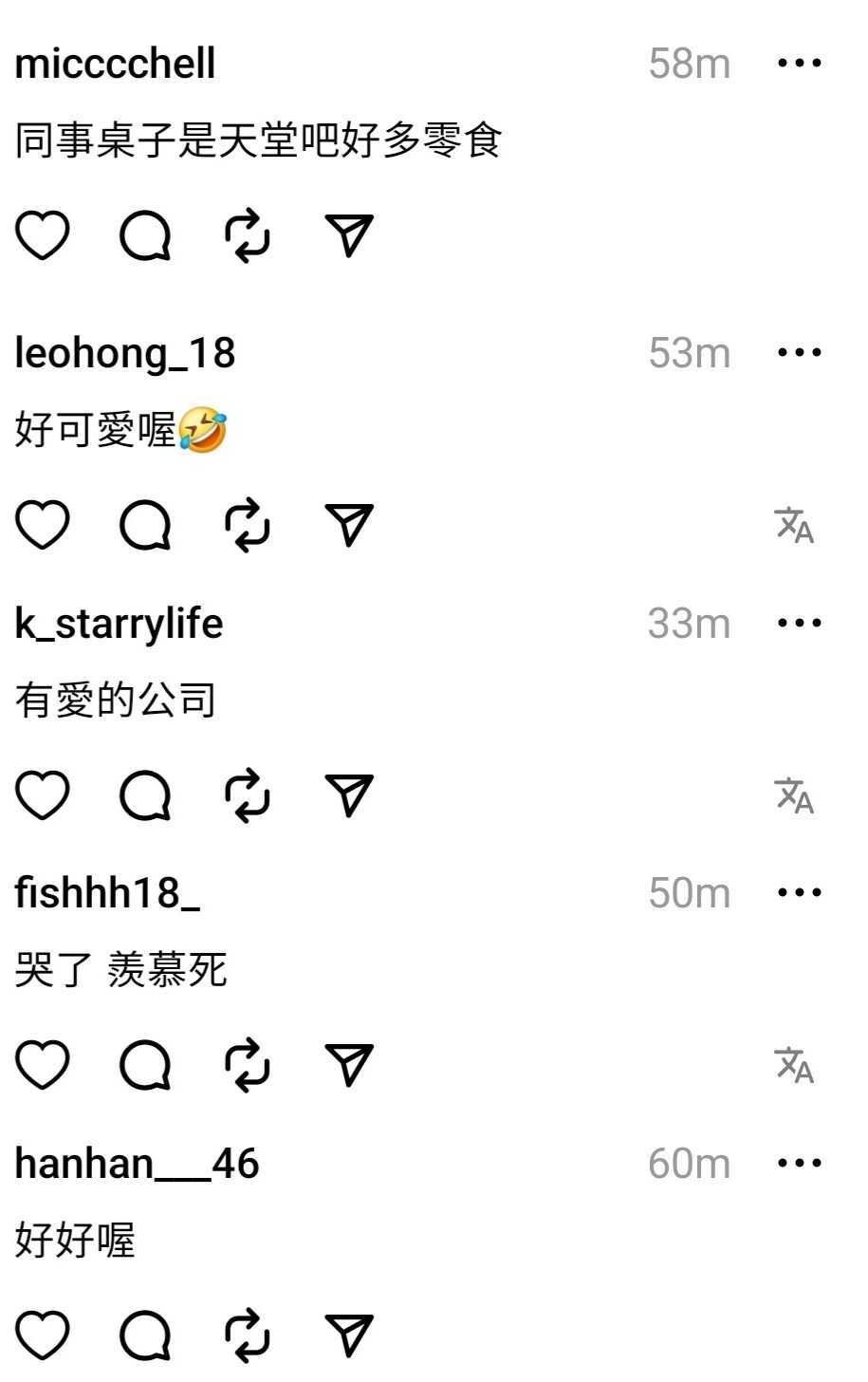The image size is (868, 1382).
Task: Repost k_starrylife's reply
Action: (249, 795)
